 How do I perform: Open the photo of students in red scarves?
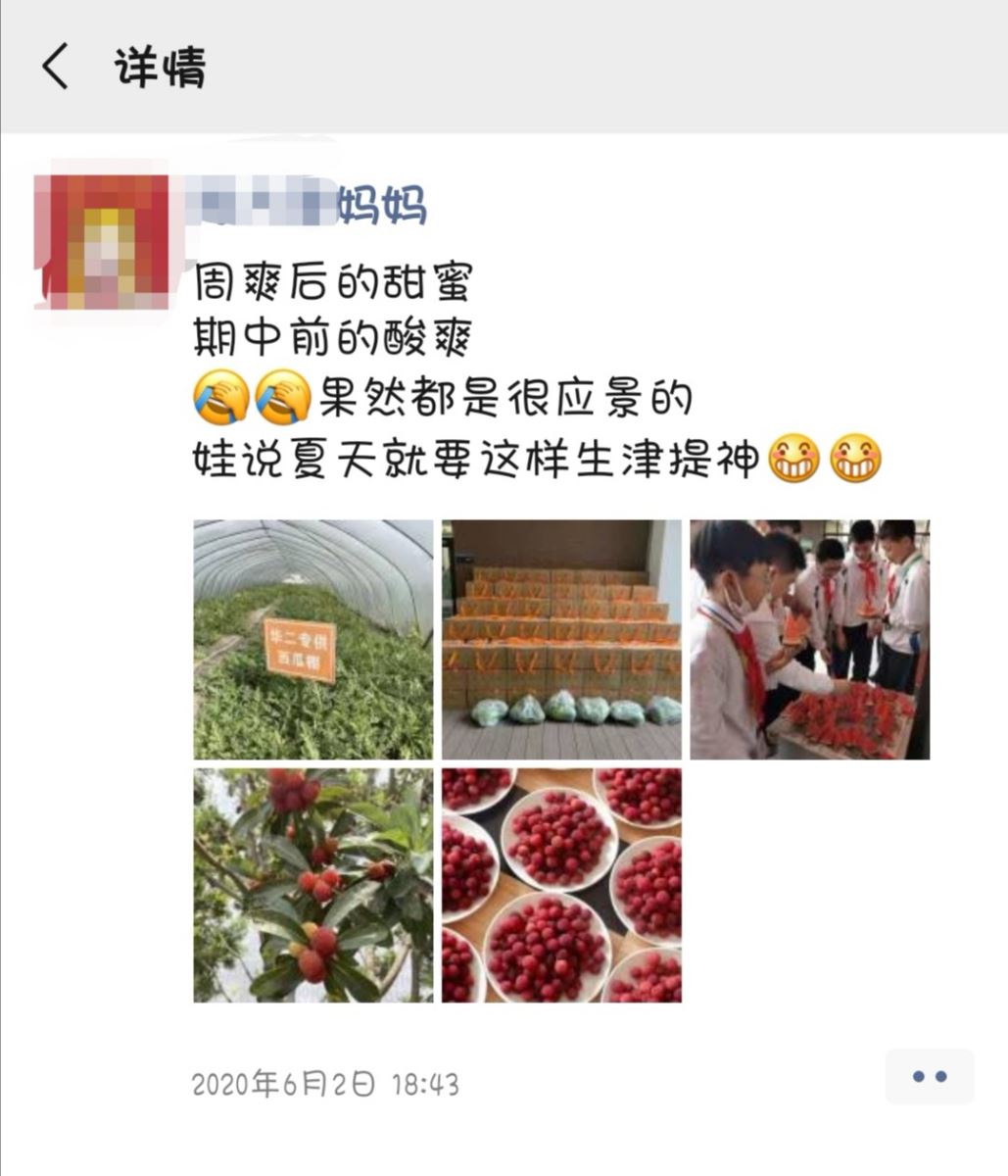(x=809, y=640)
